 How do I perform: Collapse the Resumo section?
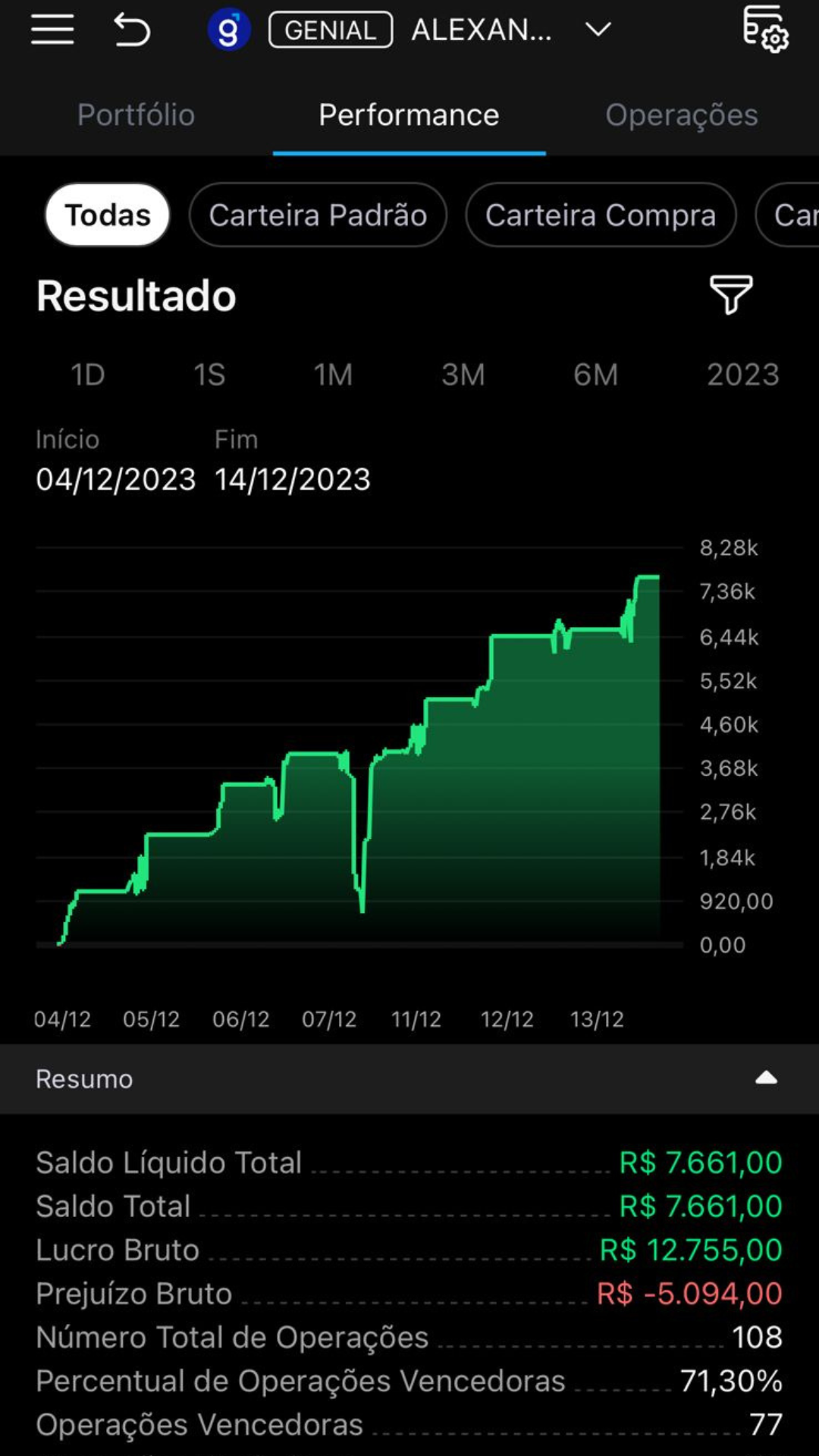click(x=767, y=1078)
